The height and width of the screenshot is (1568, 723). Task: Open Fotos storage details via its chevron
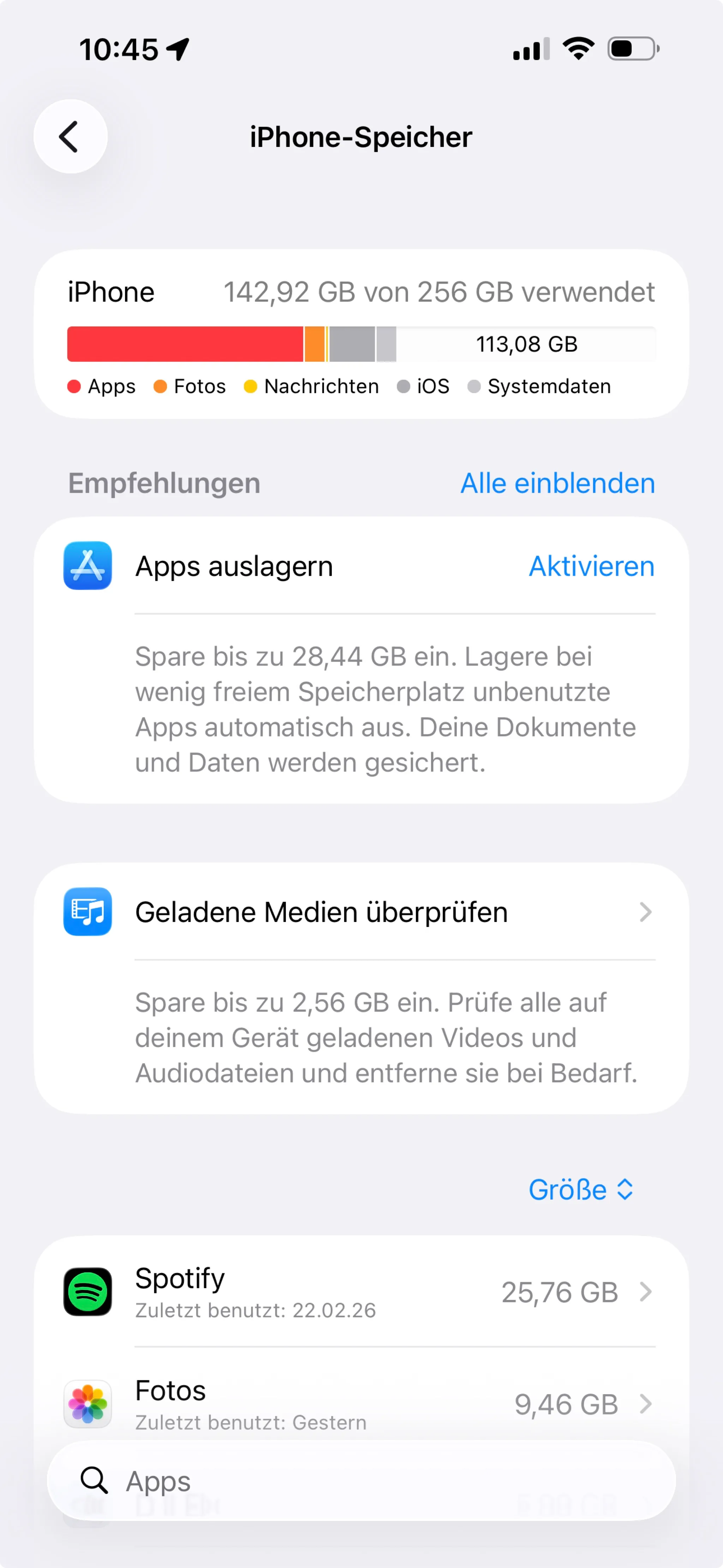point(646,1404)
